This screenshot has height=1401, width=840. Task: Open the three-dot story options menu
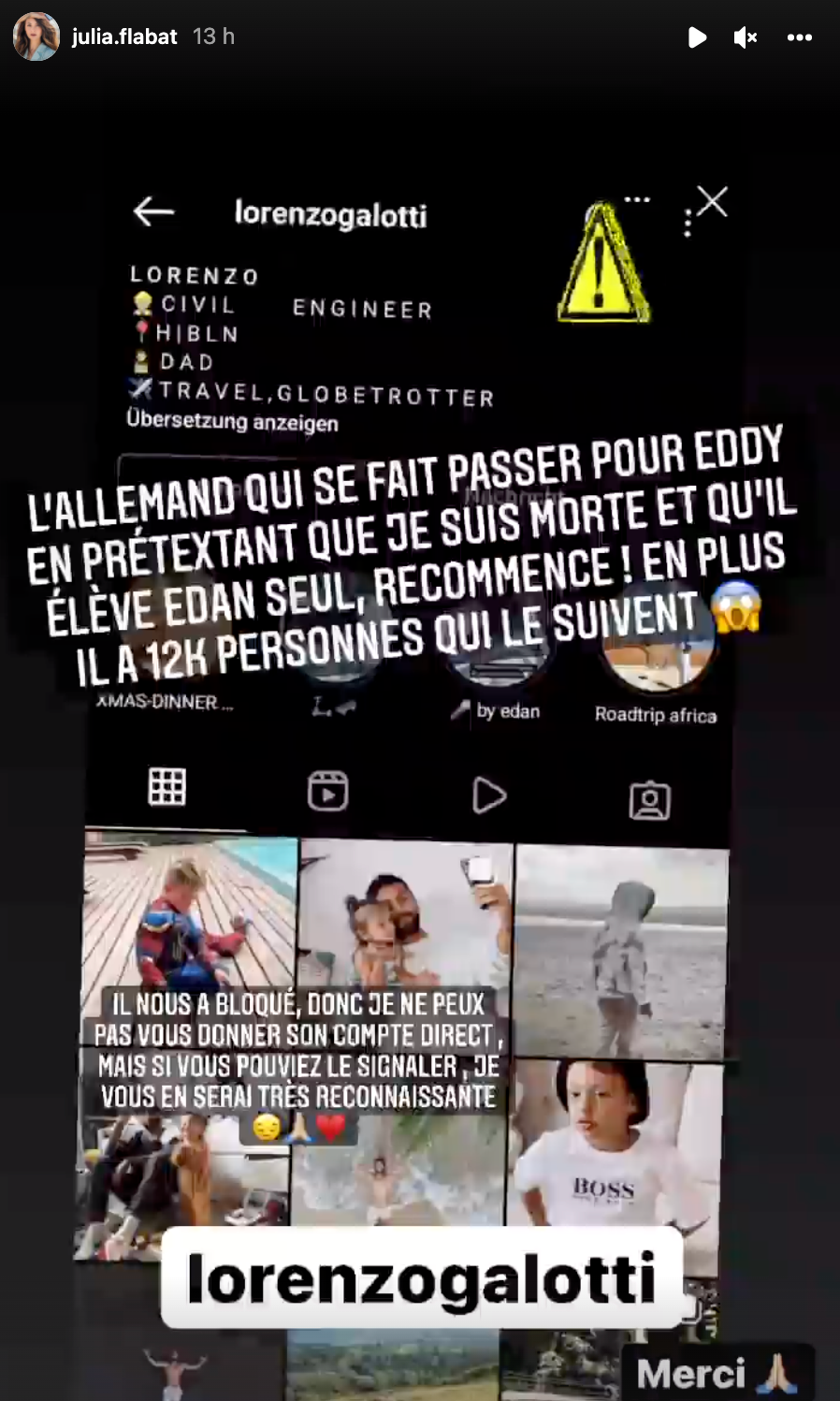pos(799,37)
